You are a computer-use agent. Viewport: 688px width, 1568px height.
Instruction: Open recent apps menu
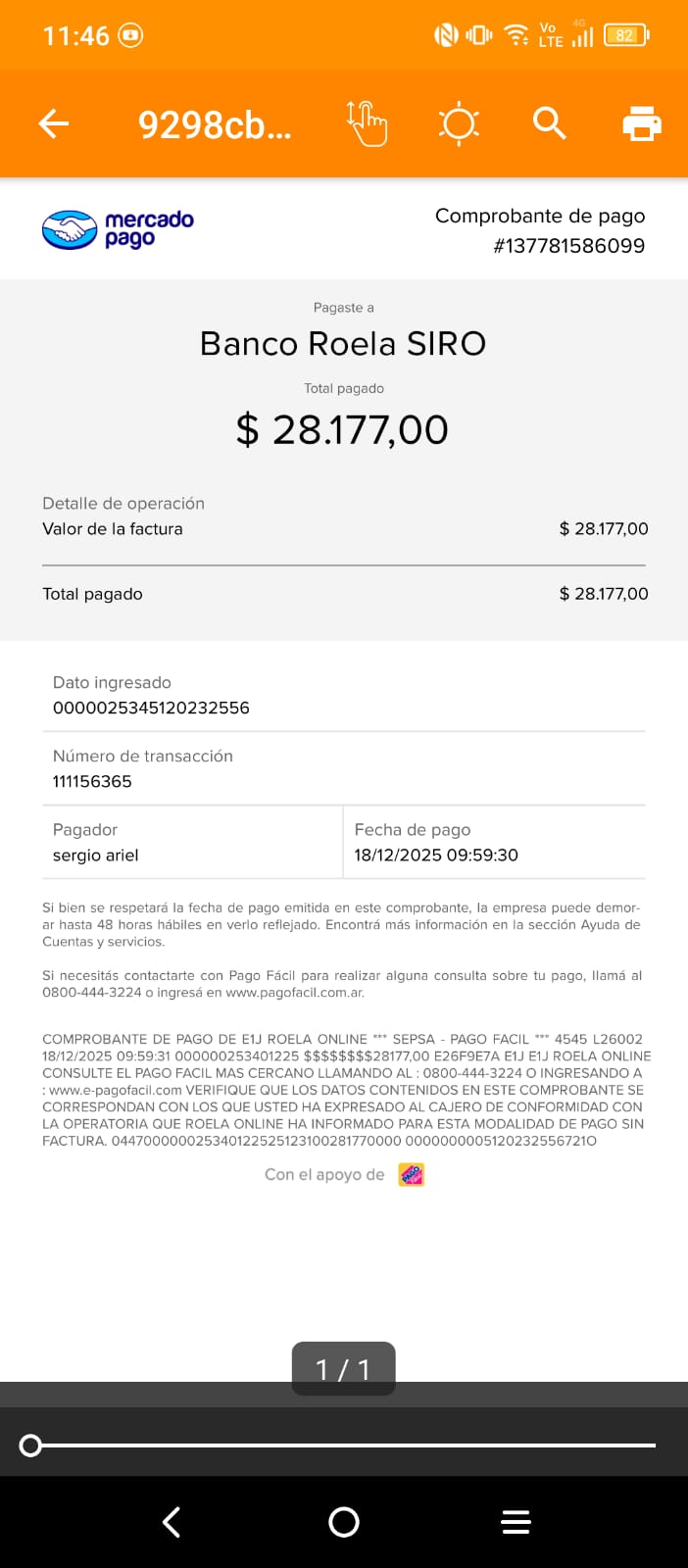[516, 1522]
